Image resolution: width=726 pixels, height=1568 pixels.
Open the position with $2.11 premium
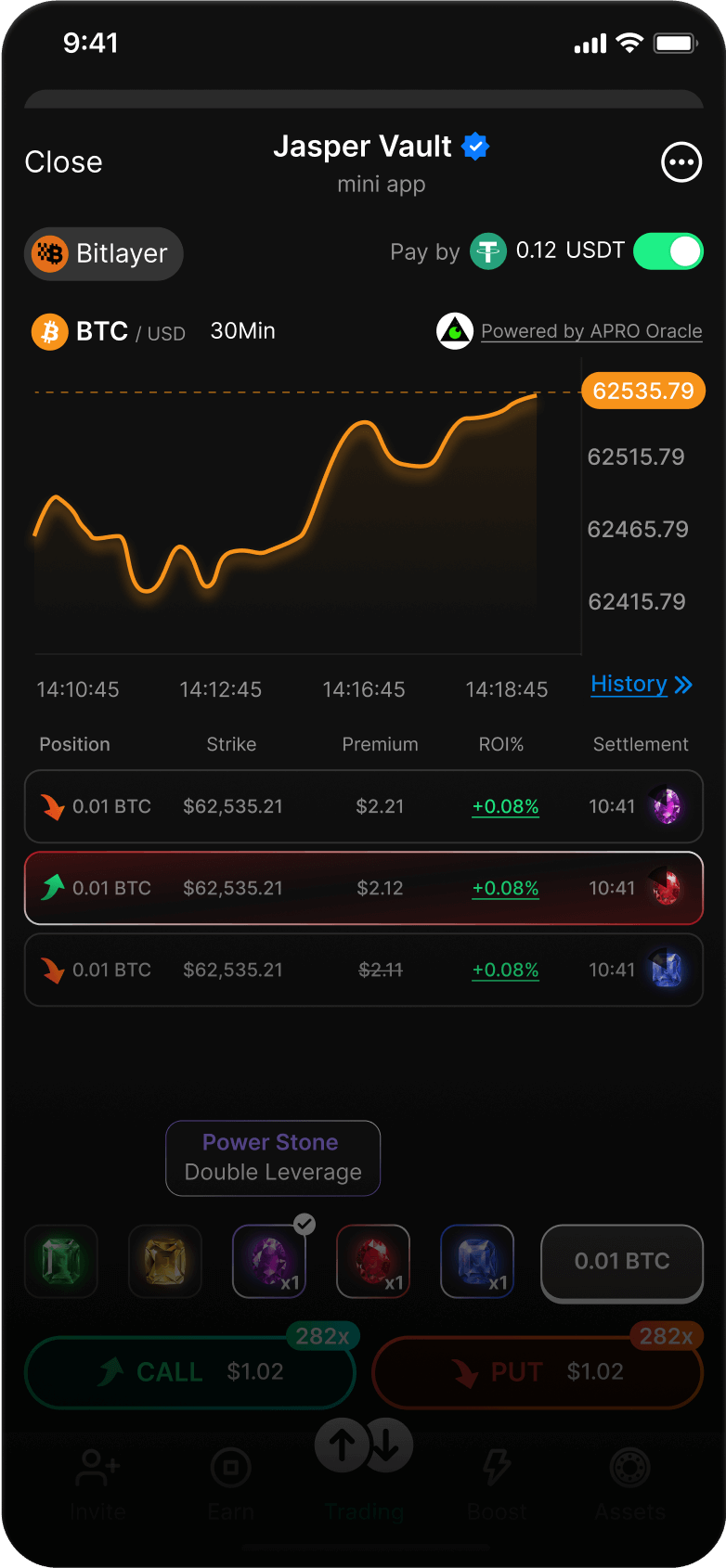coord(363,970)
